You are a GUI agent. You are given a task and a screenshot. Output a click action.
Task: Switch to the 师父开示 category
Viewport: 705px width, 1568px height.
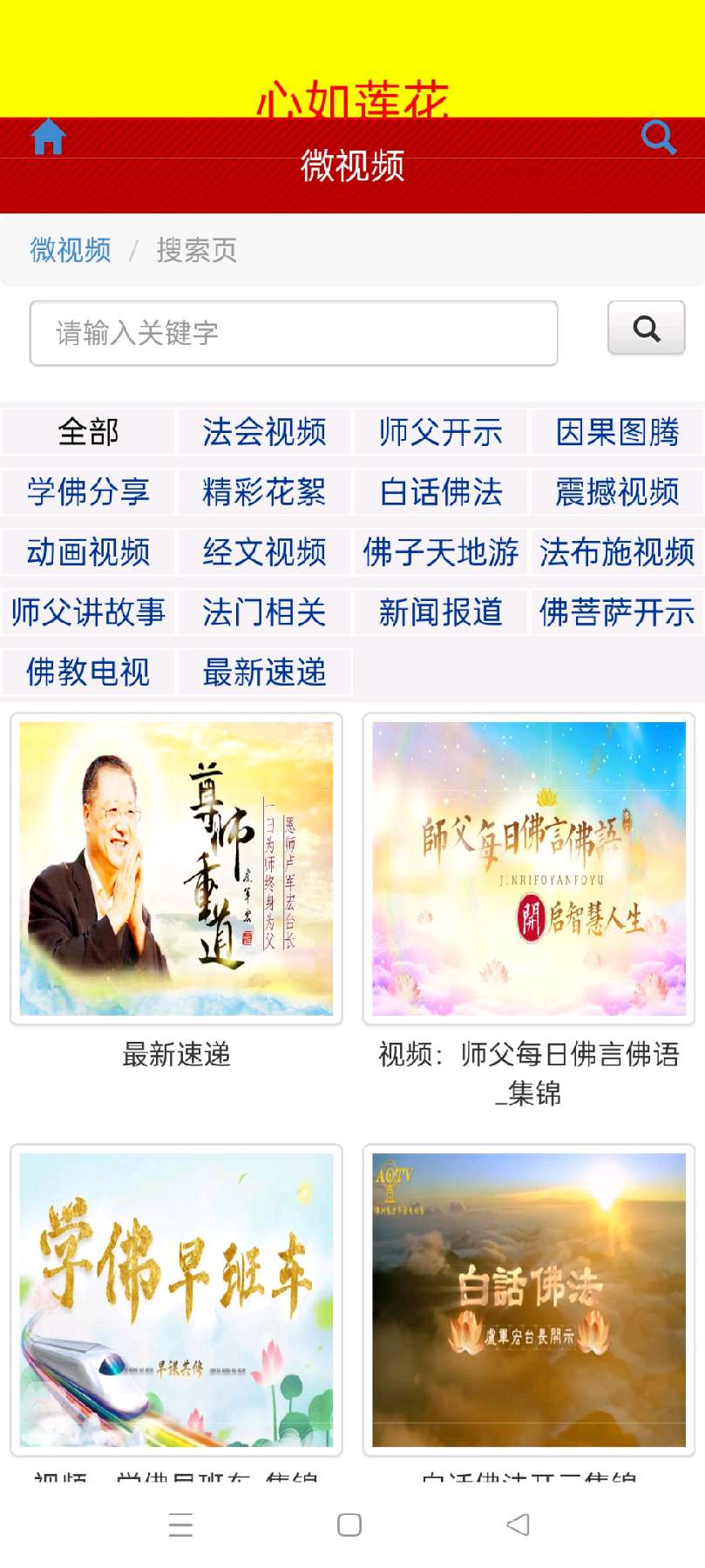(x=441, y=431)
